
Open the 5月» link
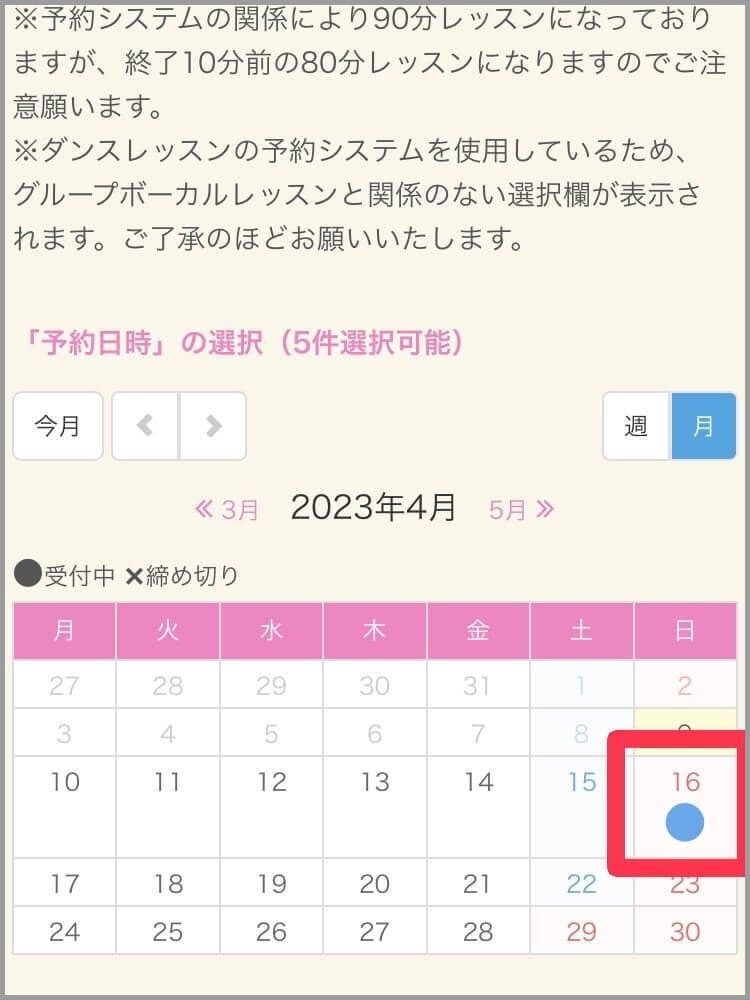tap(521, 510)
